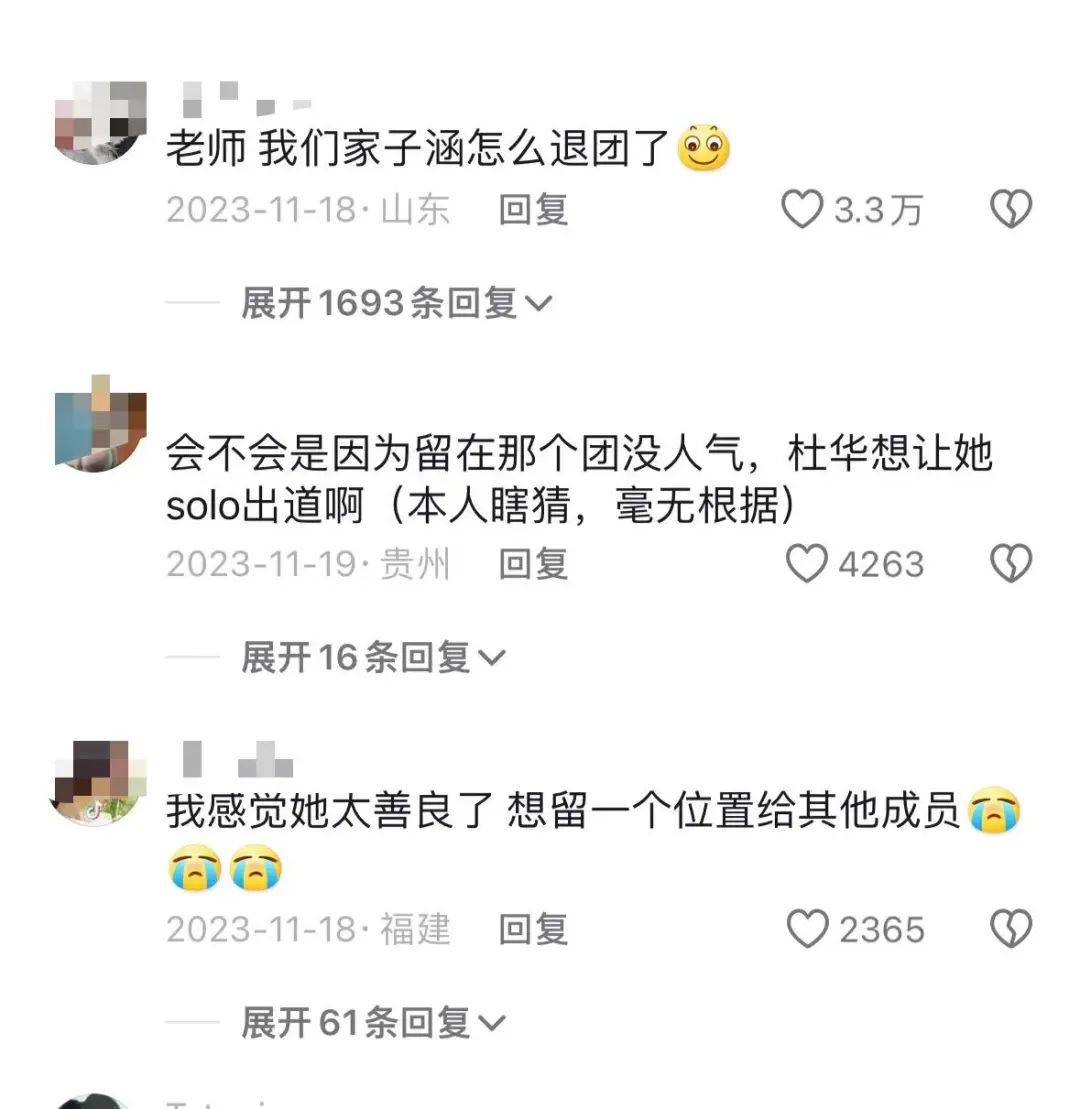Reply to the 山东 comment
Viewport: 1080px width, 1109px height.
tap(533, 210)
